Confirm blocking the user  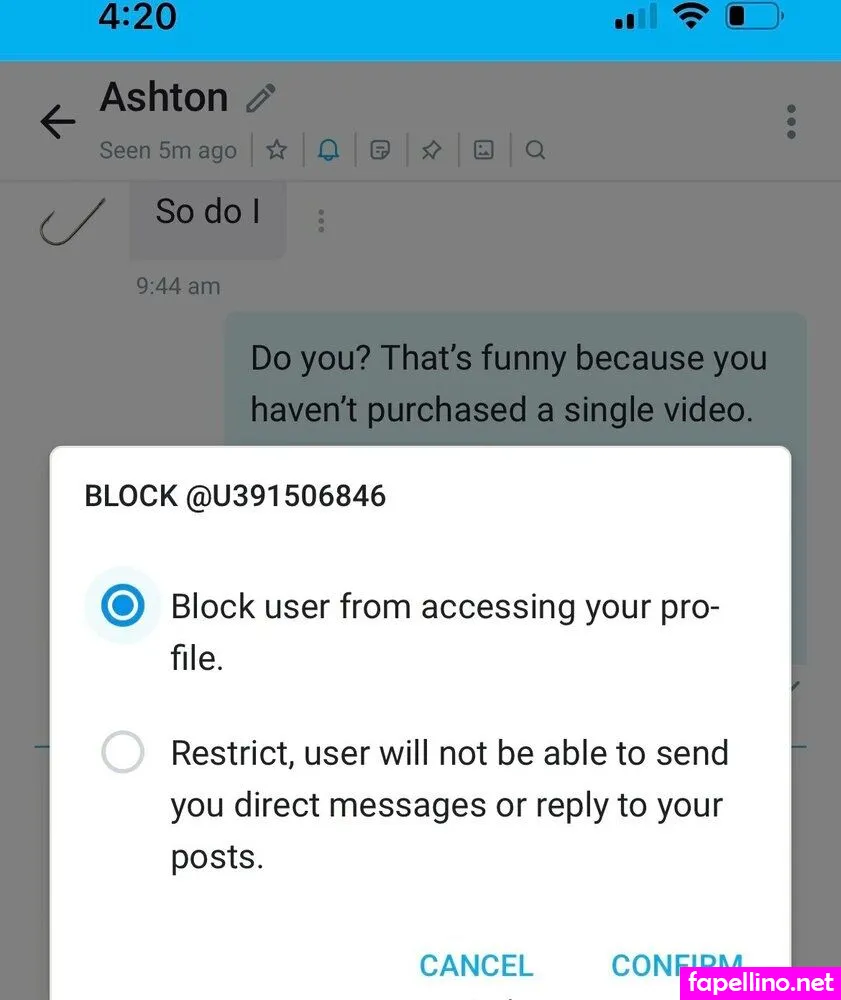(676, 965)
